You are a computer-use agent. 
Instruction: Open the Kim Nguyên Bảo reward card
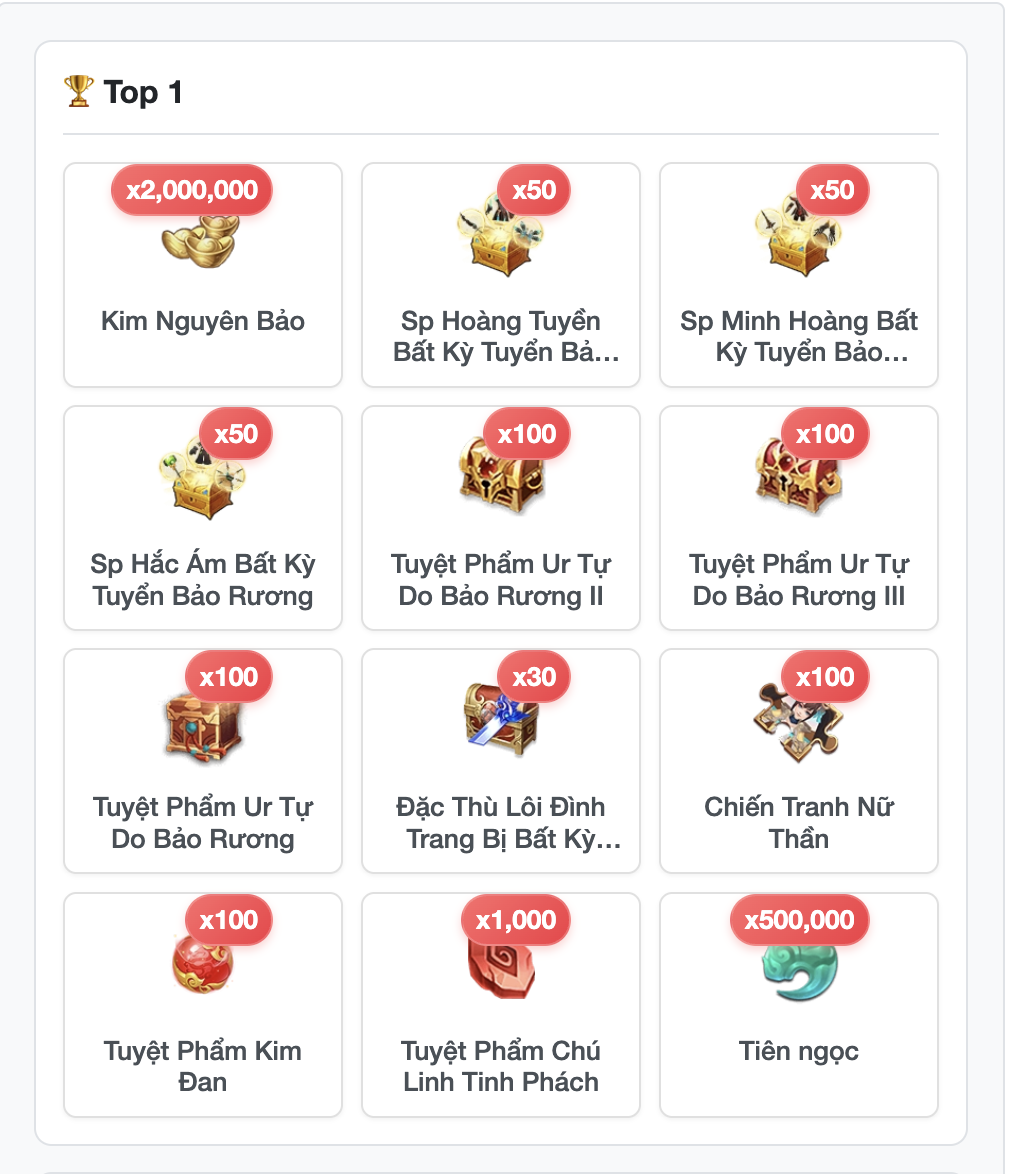tap(203, 275)
